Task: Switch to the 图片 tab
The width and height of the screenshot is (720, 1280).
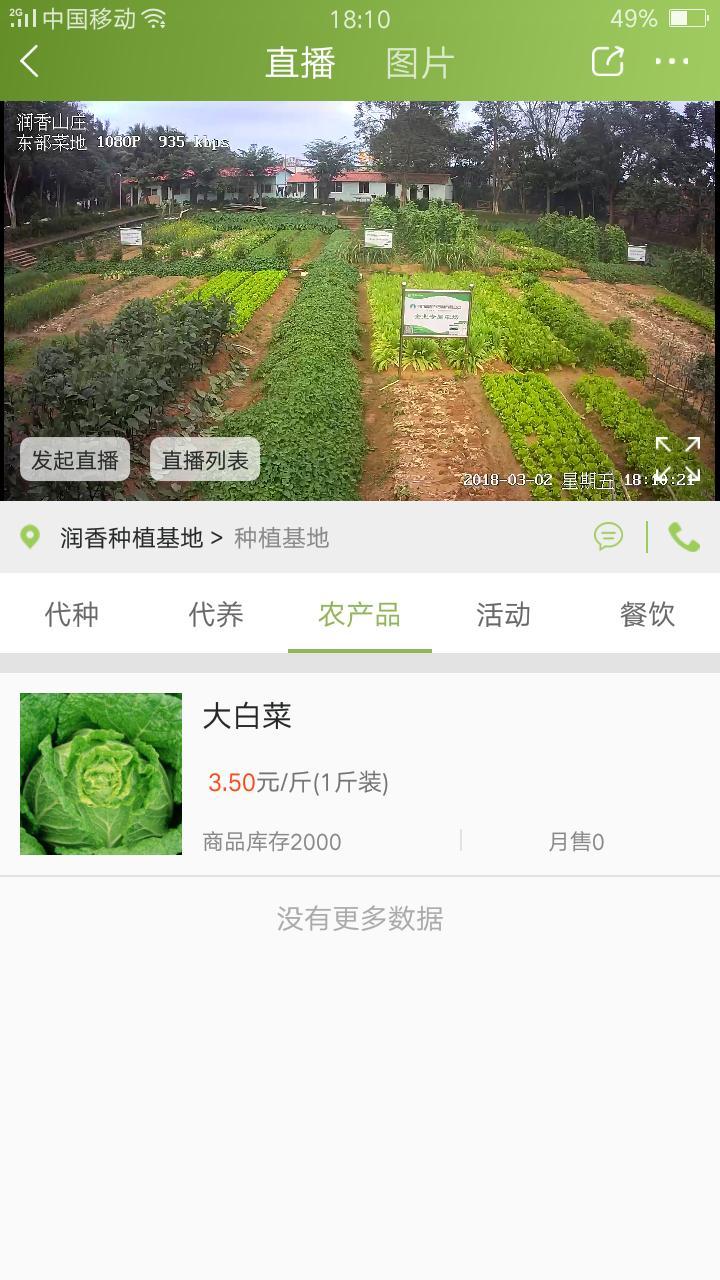Action: click(416, 61)
